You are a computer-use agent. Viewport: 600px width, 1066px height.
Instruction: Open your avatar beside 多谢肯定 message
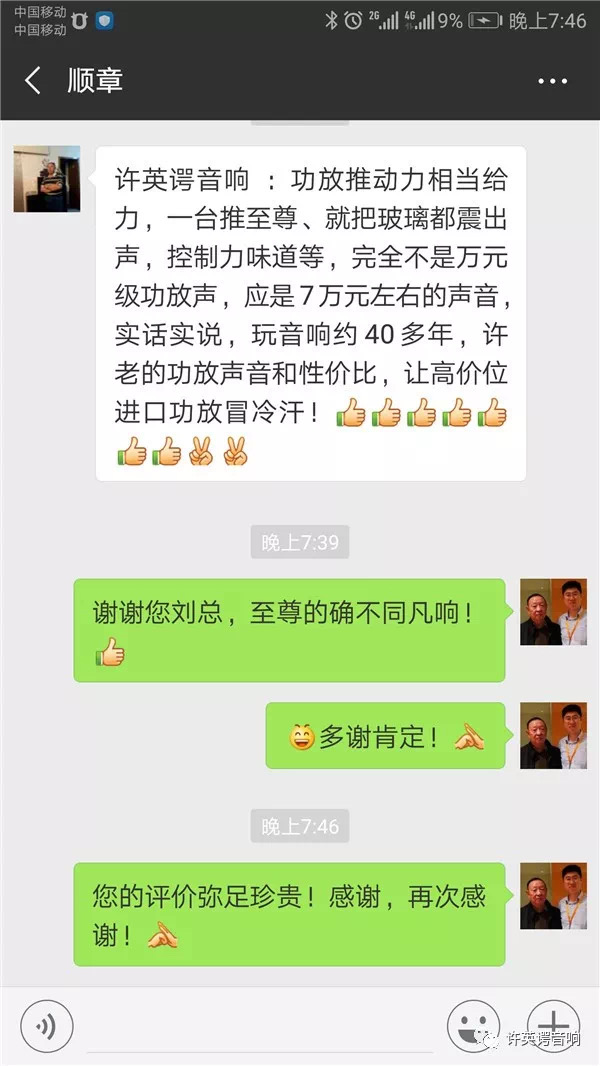pyautogui.click(x=553, y=735)
